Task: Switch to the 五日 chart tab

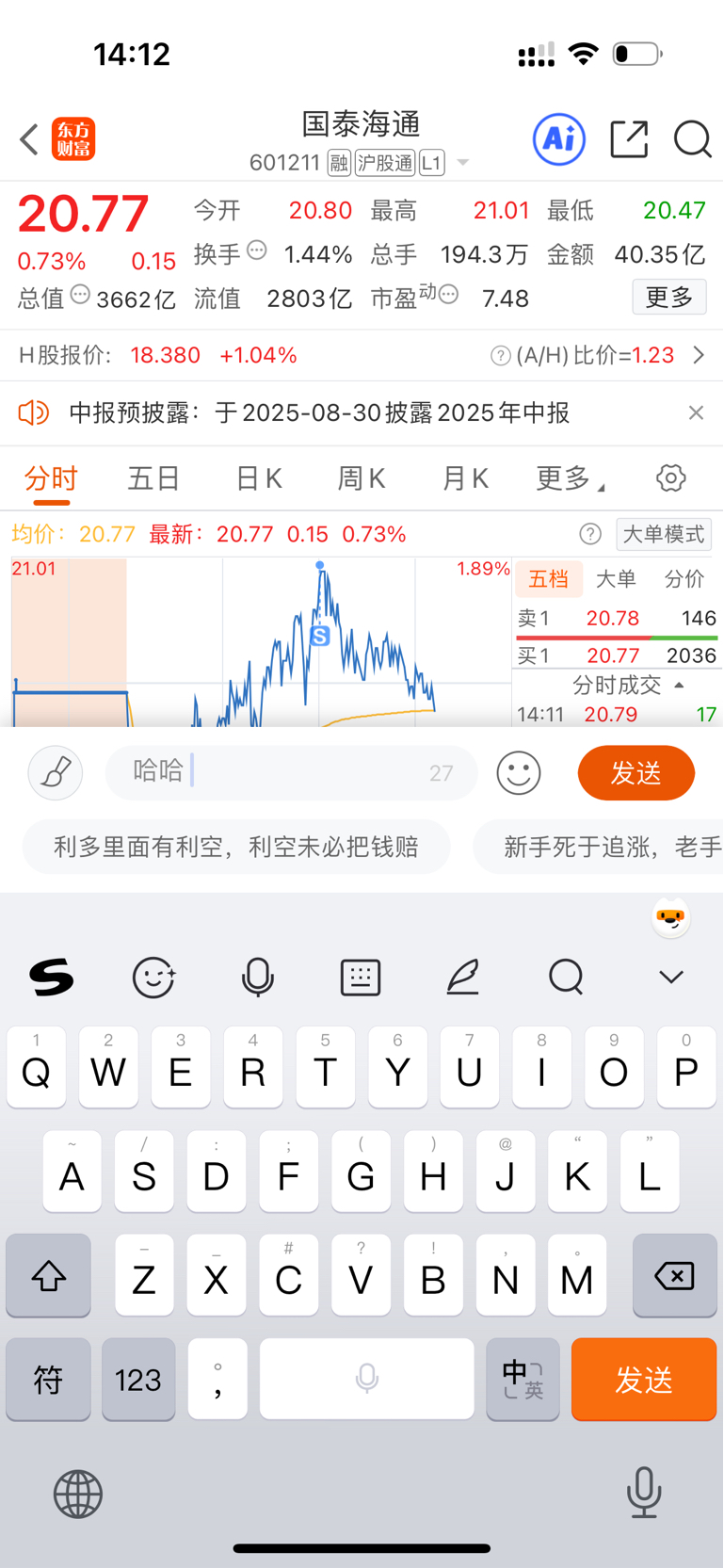Action: pos(154,478)
